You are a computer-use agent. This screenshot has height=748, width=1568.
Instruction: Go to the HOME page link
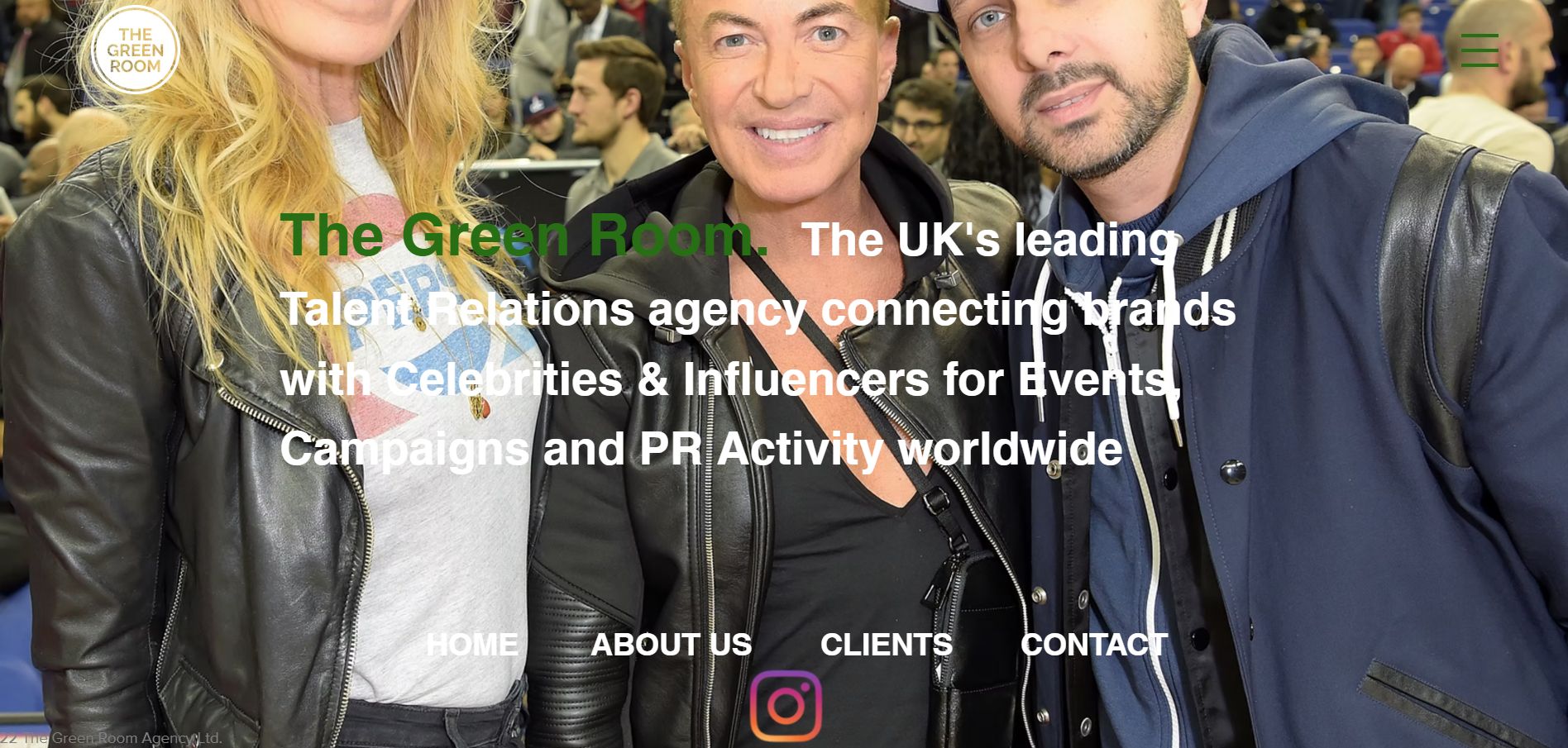click(x=472, y=645)
